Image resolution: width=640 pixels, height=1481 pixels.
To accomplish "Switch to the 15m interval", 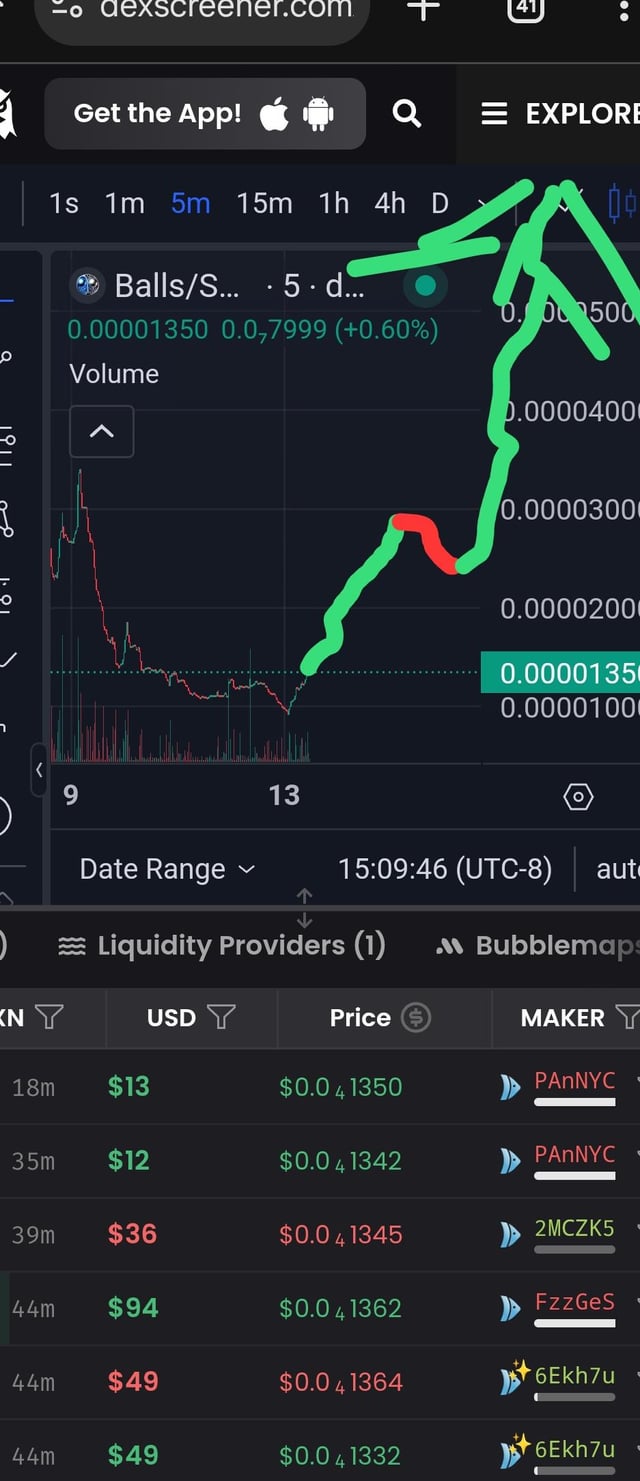I will [x=264, y=204].
